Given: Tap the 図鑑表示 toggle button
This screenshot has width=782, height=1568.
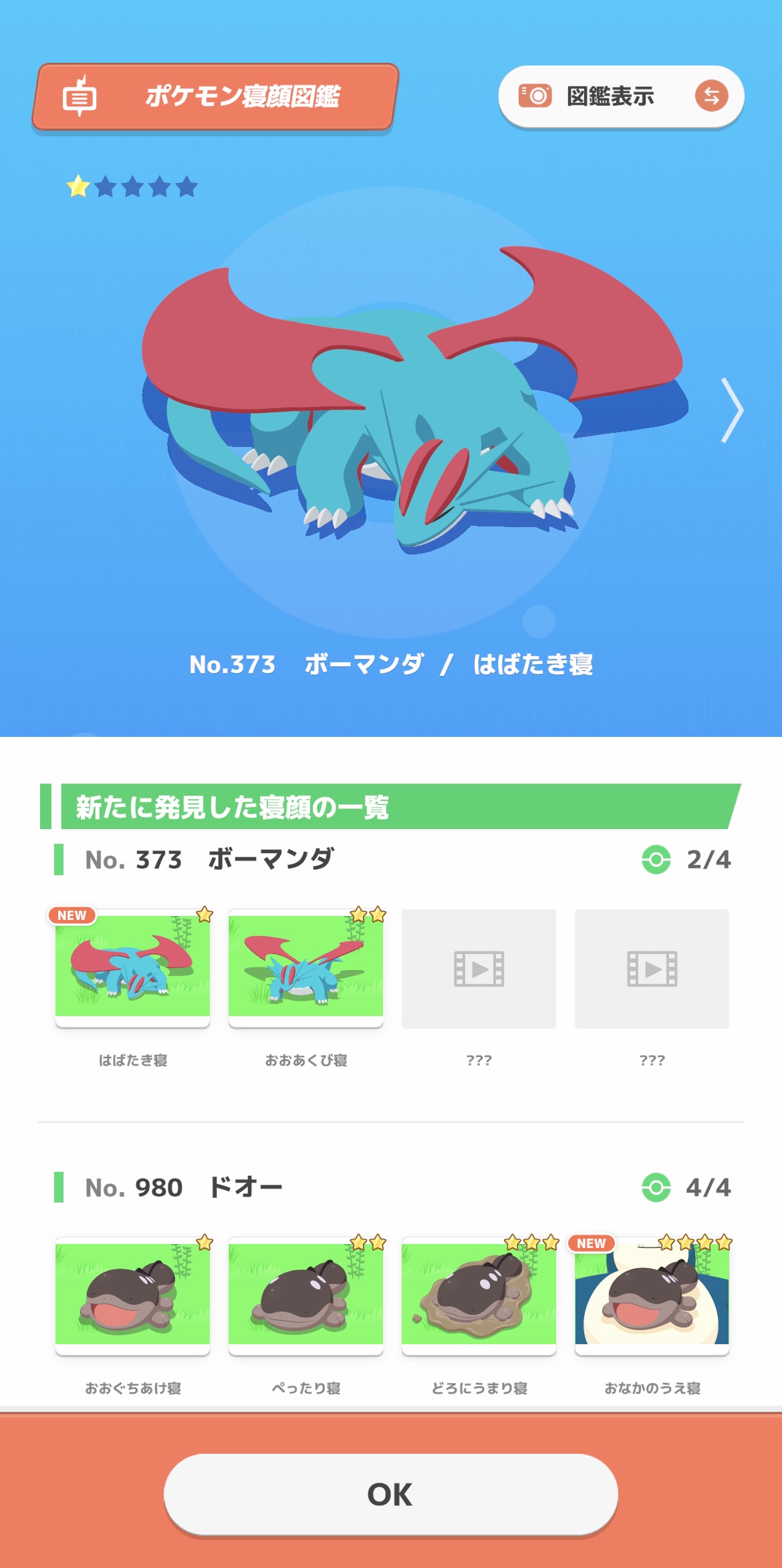Looking at the screenshot, I should 621,96.
